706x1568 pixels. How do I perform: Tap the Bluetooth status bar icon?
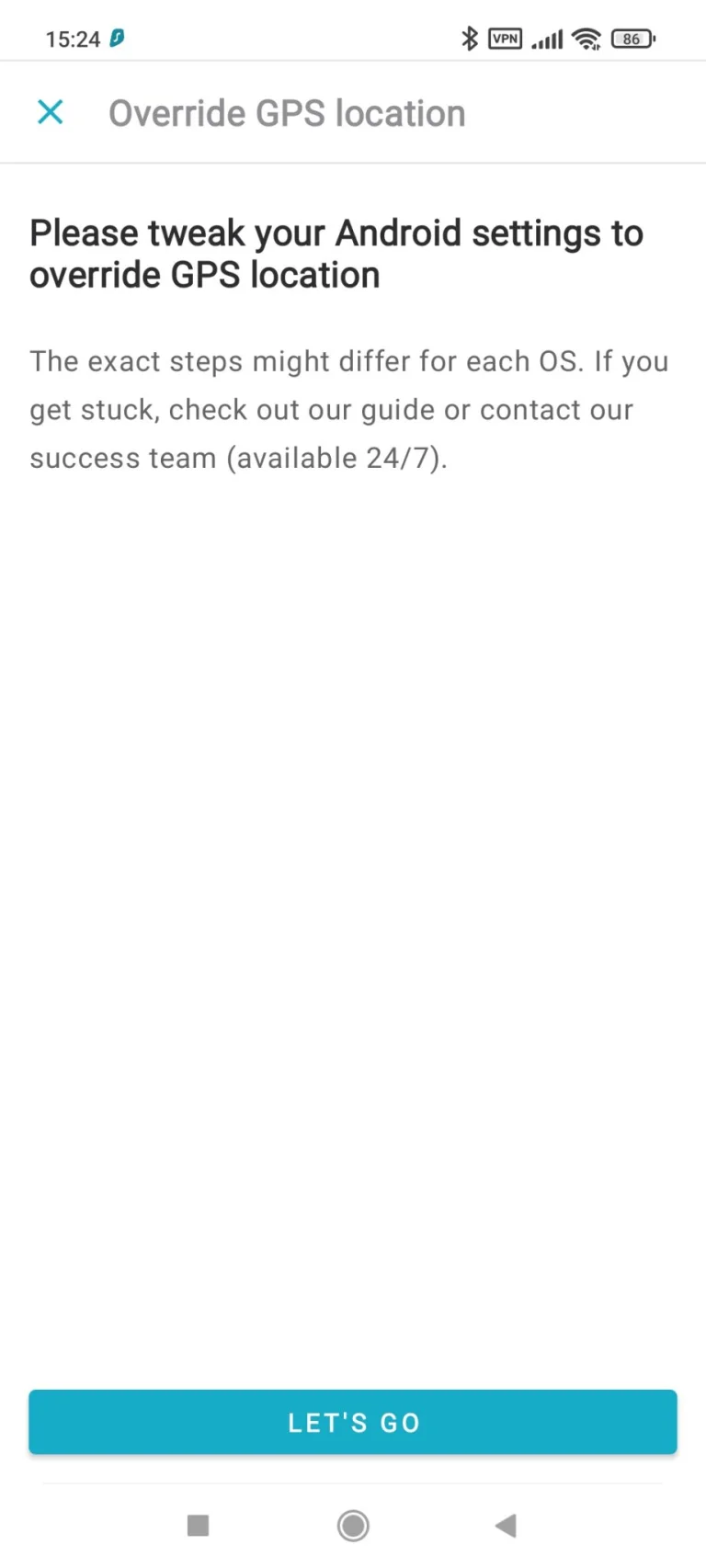tap(469, 39)
